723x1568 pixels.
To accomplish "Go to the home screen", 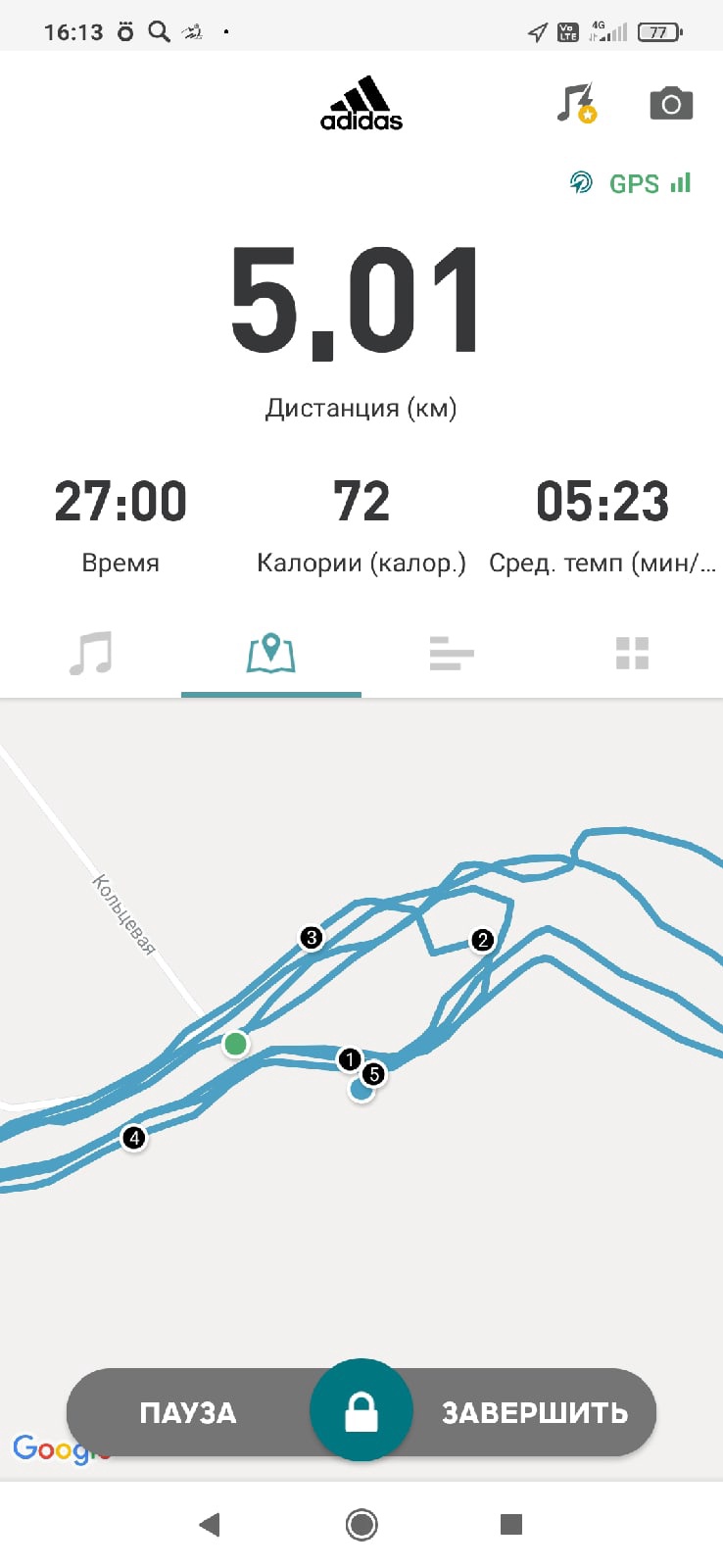I will coord(361,1524).
